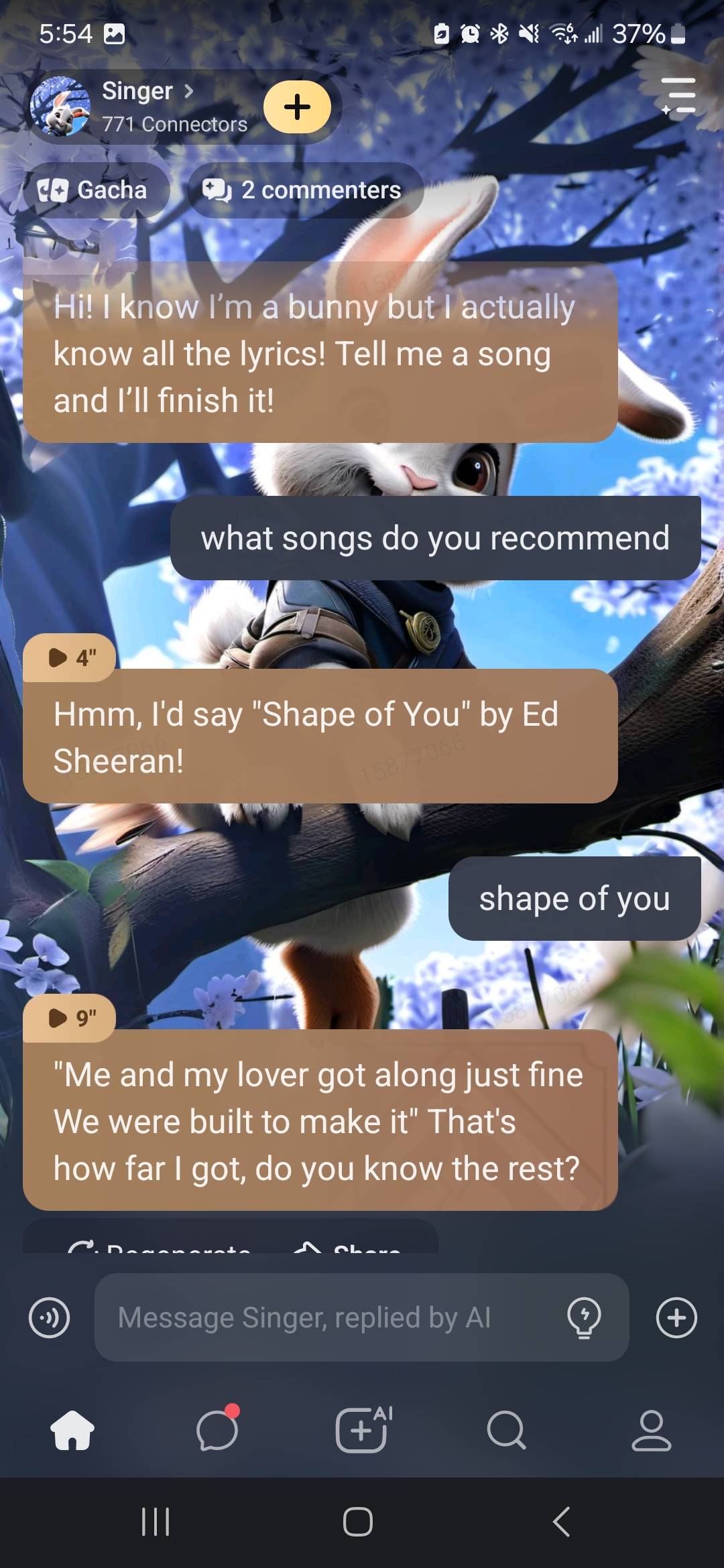Viewport: 724px width, 1568px height.
Task: Get reply suggestions via the lightbulb icon
Action: [584, 1317]
